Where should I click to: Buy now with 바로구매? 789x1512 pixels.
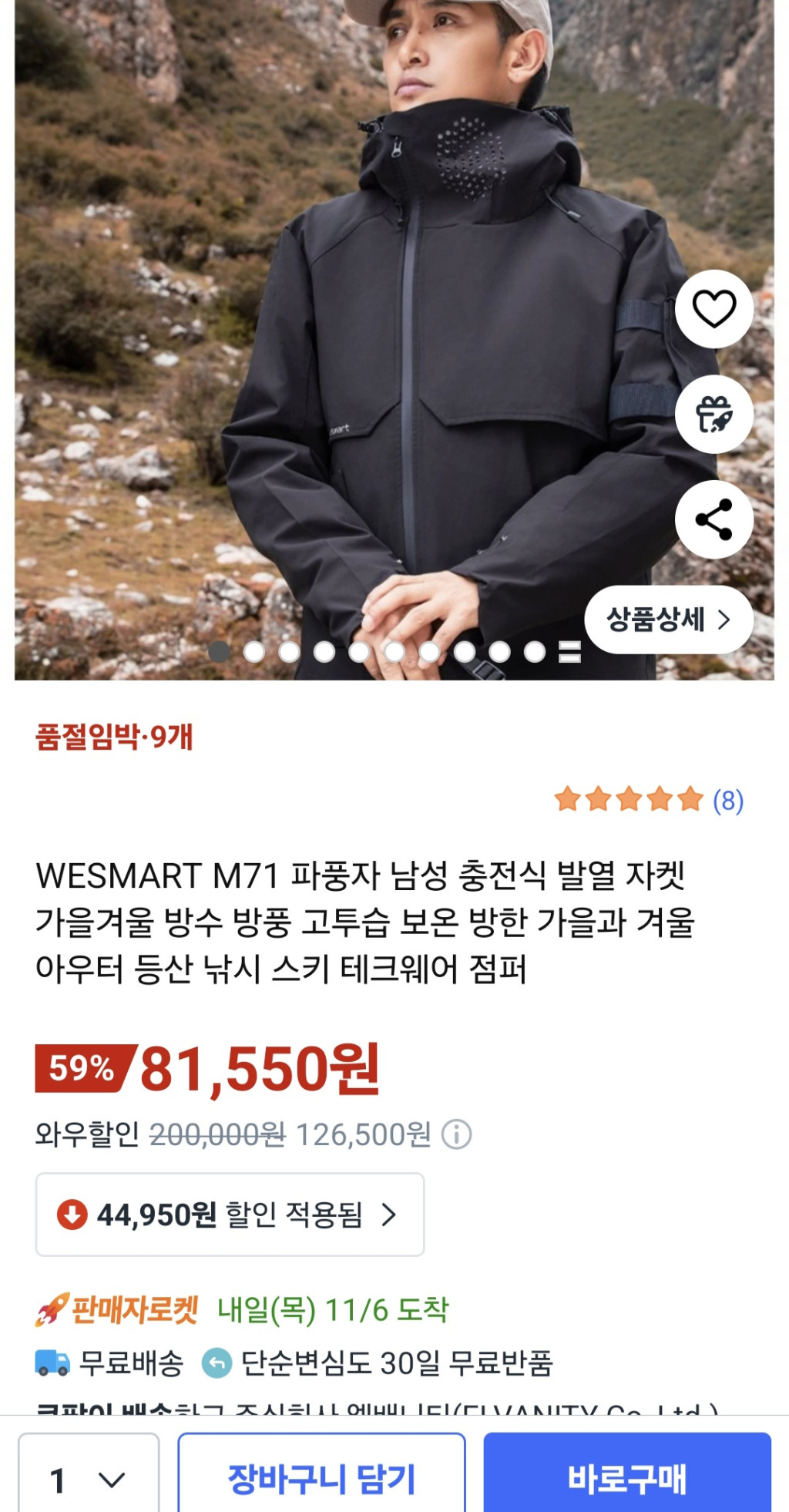pyautogui.click(x=626, y=1480)
